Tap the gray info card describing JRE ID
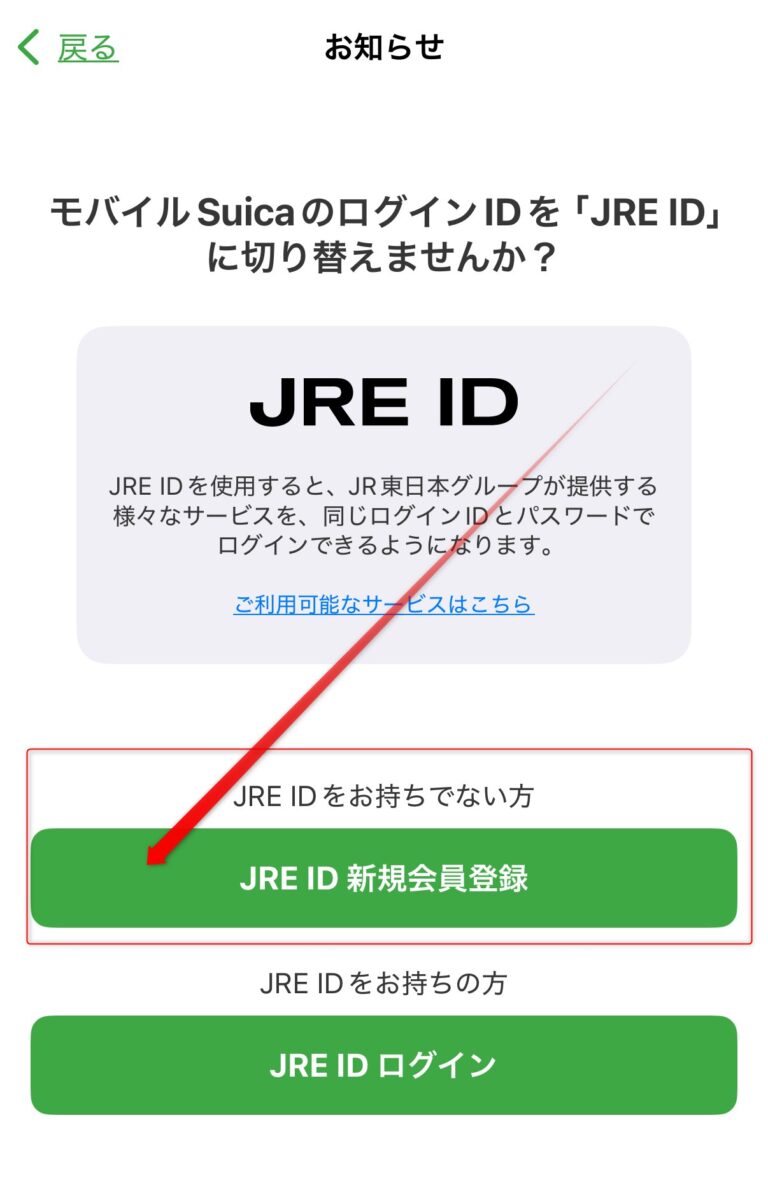Image resolution: width=768 pixels, height=1190 pixels. (x=384, y=490)
